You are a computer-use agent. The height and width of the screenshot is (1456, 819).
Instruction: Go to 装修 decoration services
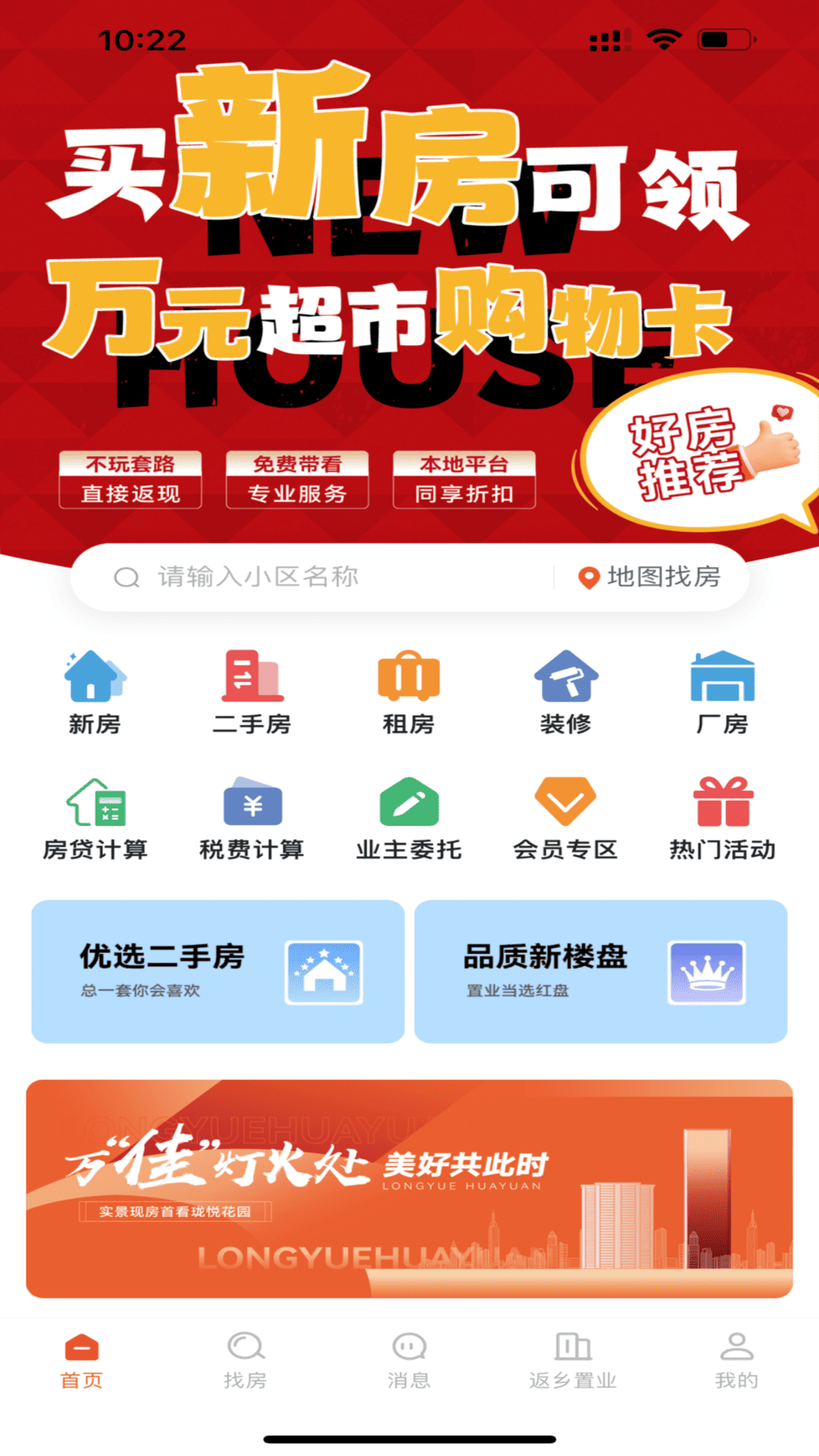(x=566, y=692)
